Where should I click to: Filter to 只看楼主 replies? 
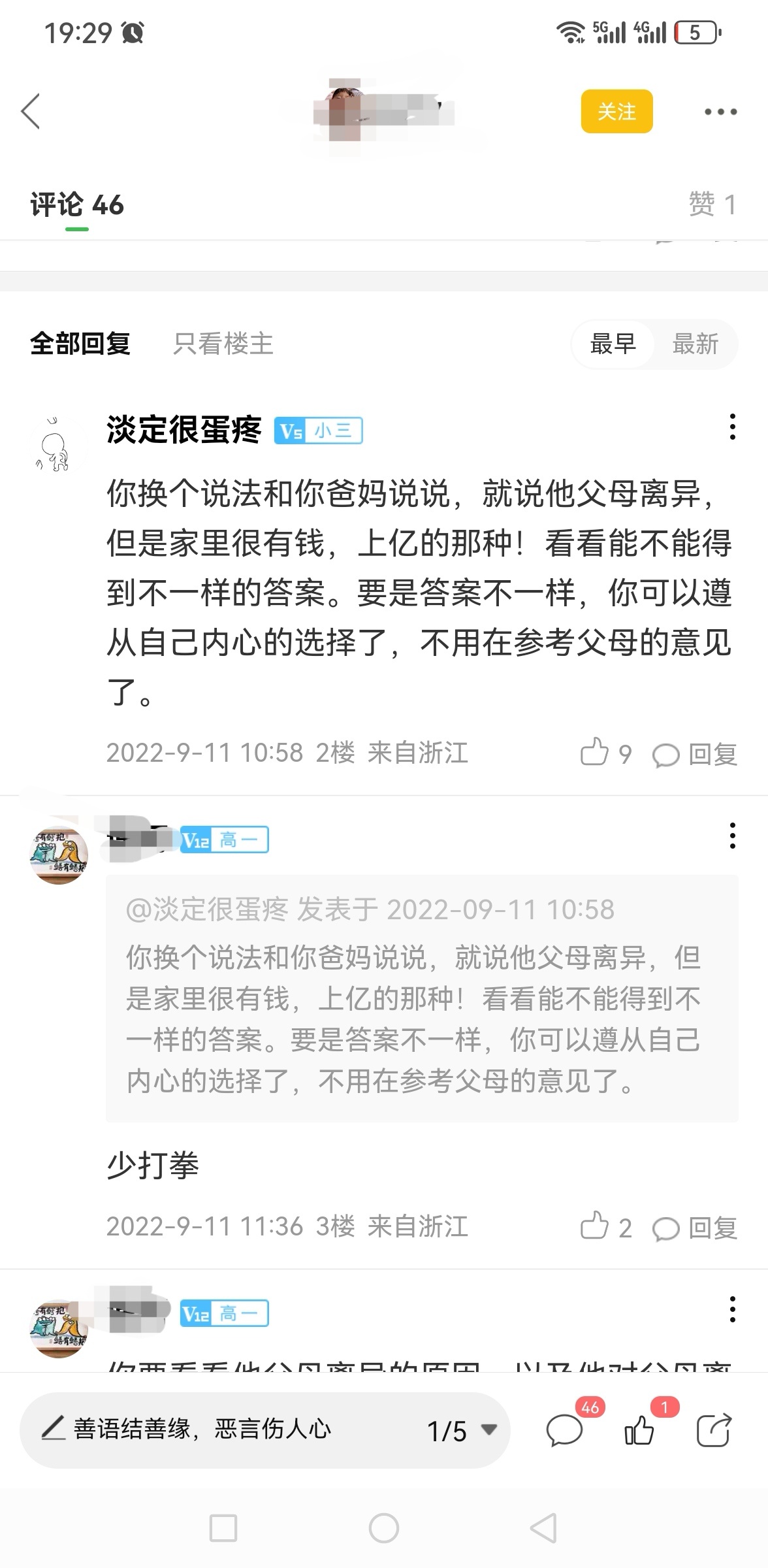pos(223,344)
